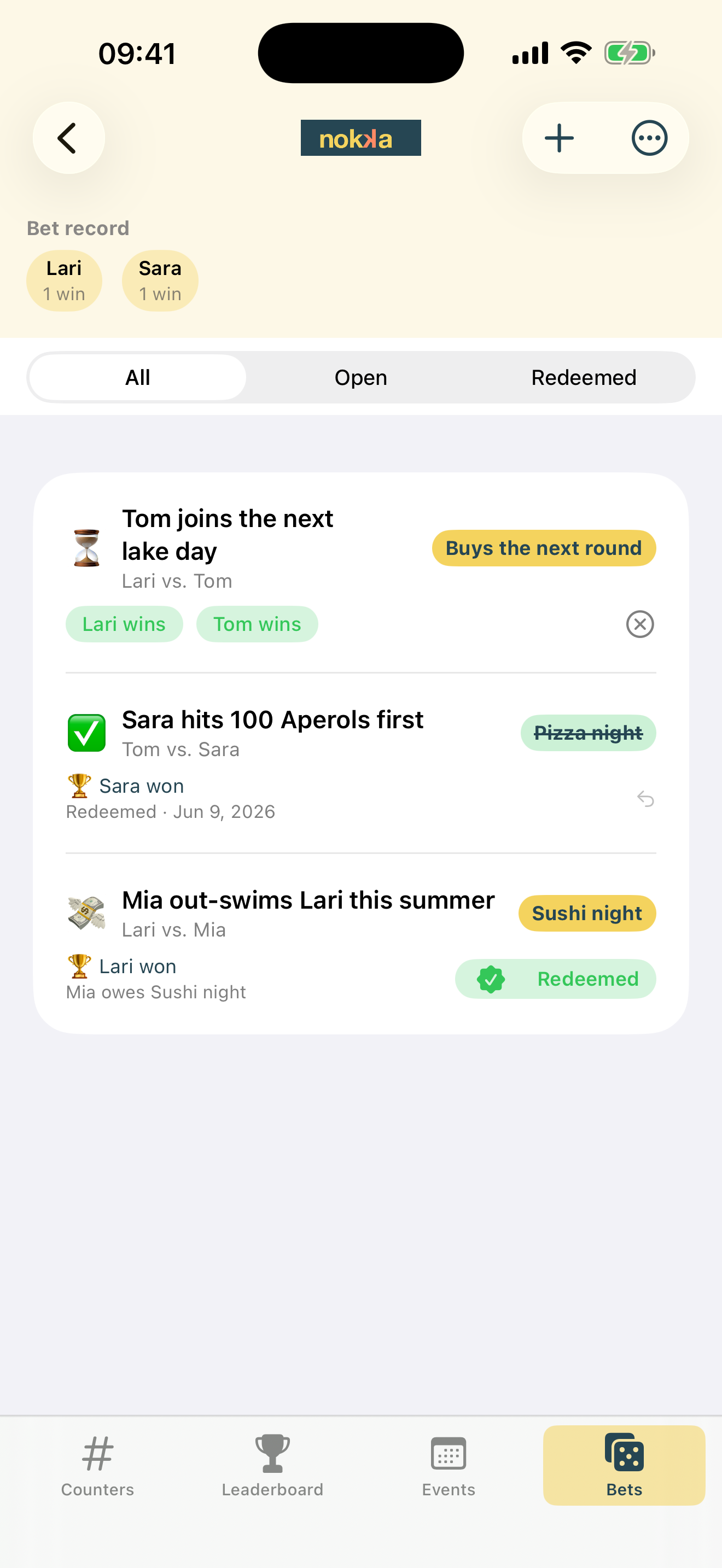Tap the Redeemed button on the Sushi night bet

(x=555, y=979)
